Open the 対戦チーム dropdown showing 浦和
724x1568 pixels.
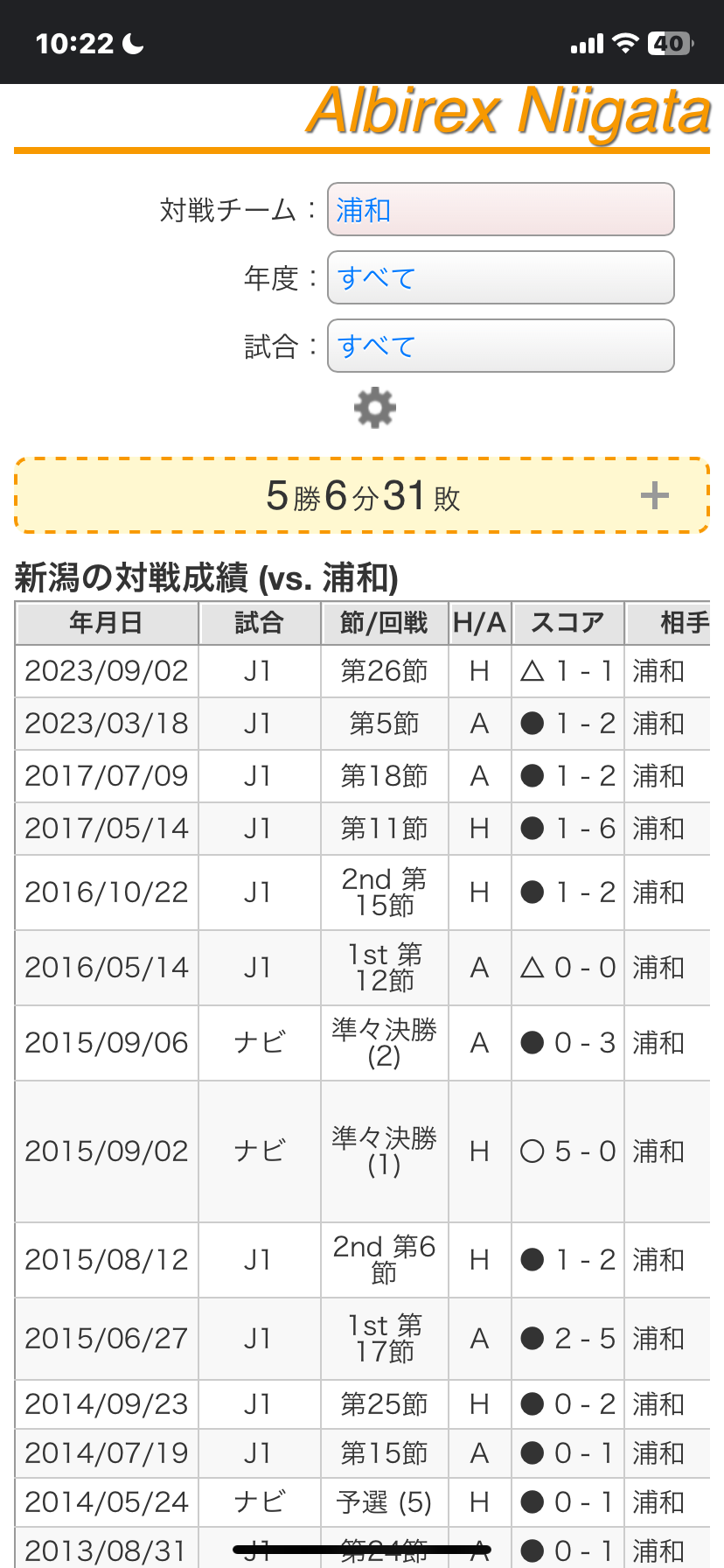tap(500, 209)
